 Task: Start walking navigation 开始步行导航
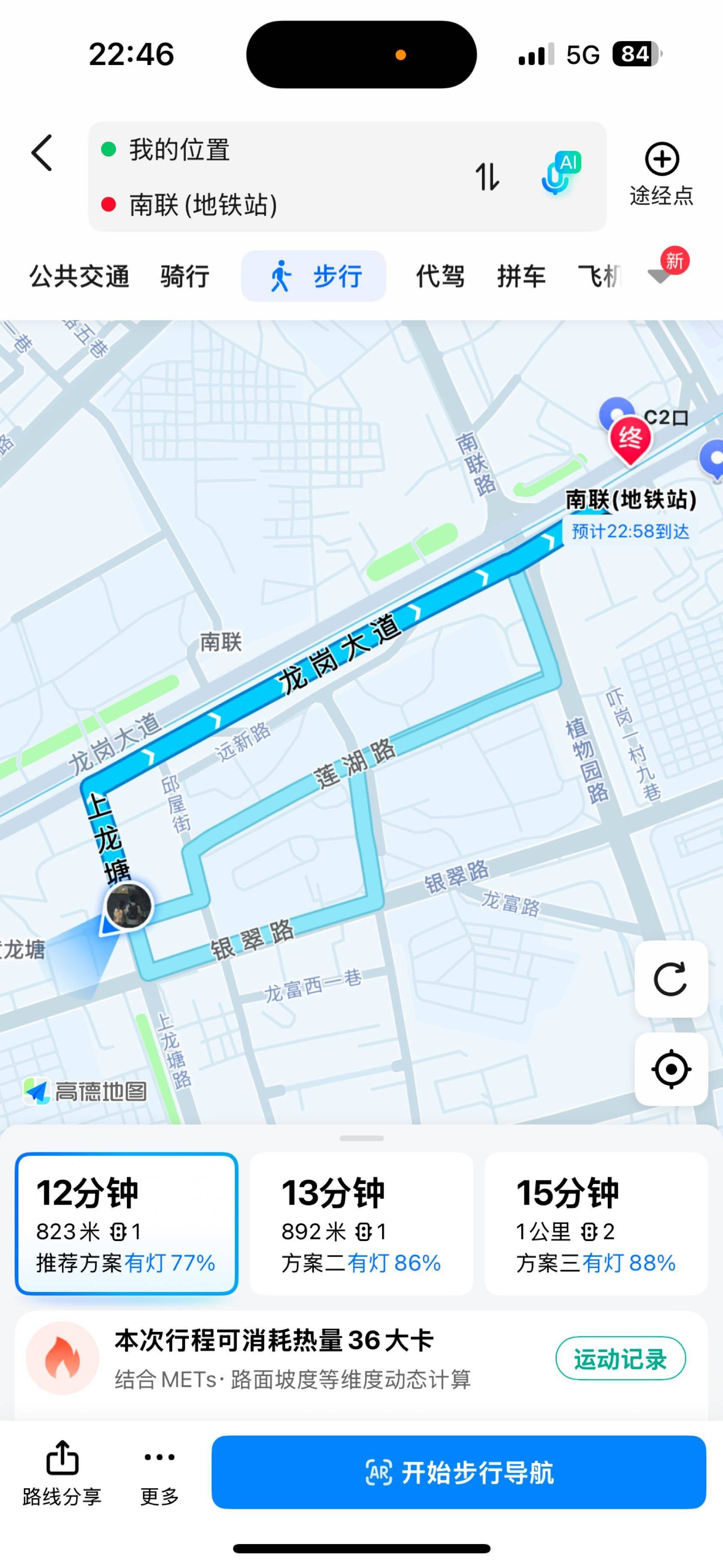(458, 1472)
